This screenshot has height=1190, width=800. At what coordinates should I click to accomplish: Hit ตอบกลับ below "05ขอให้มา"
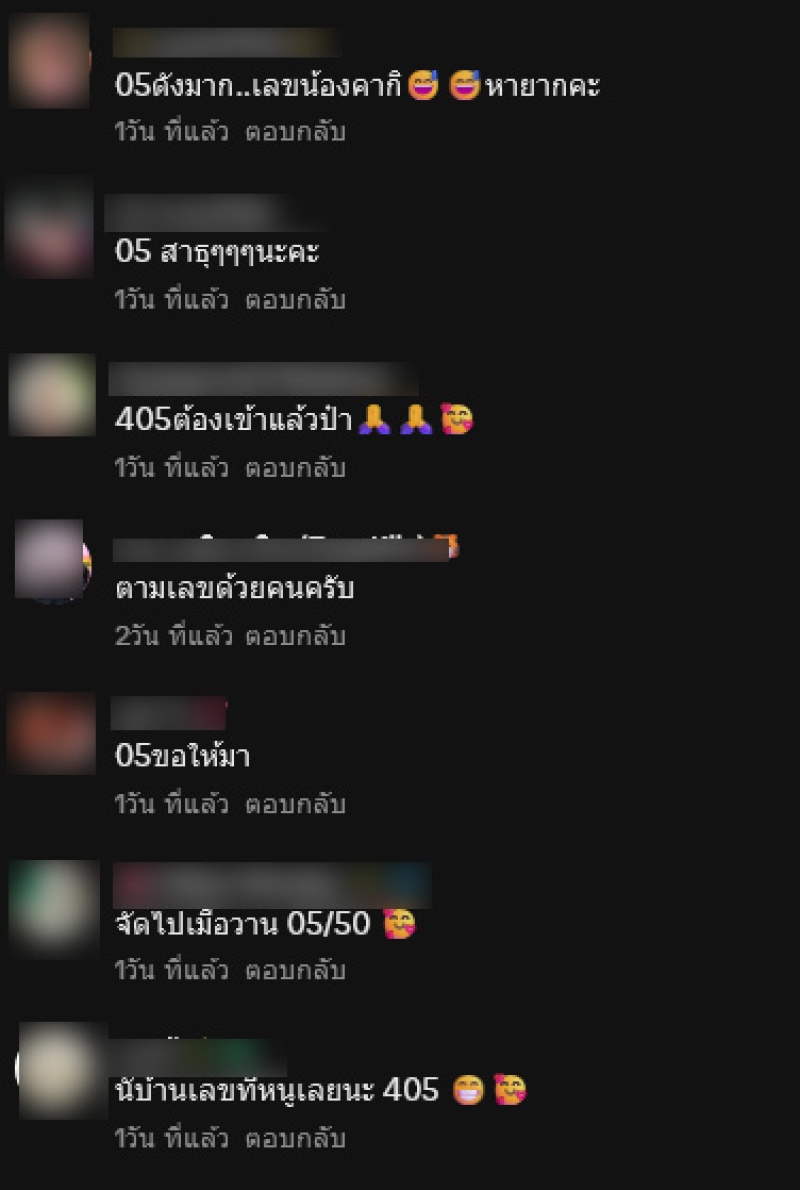tap(295, 804)
